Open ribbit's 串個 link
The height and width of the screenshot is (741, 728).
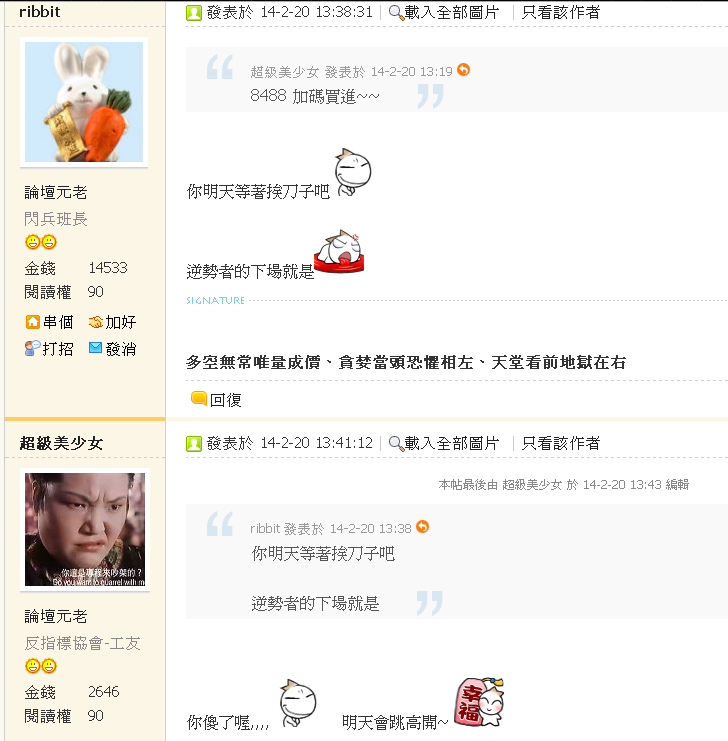tap(50, 322)
